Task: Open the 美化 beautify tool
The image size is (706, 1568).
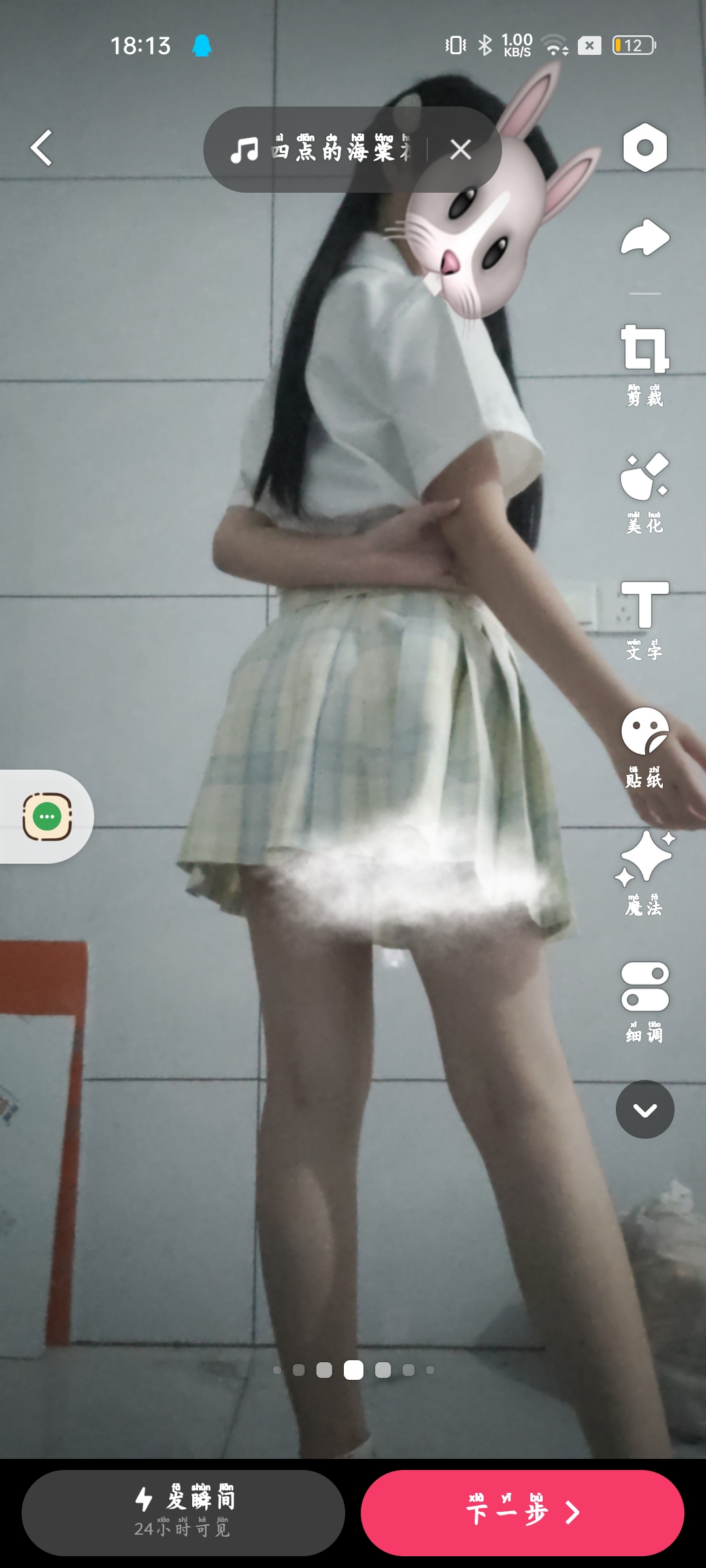Action: pyautogui.click(x=645, y=493)
